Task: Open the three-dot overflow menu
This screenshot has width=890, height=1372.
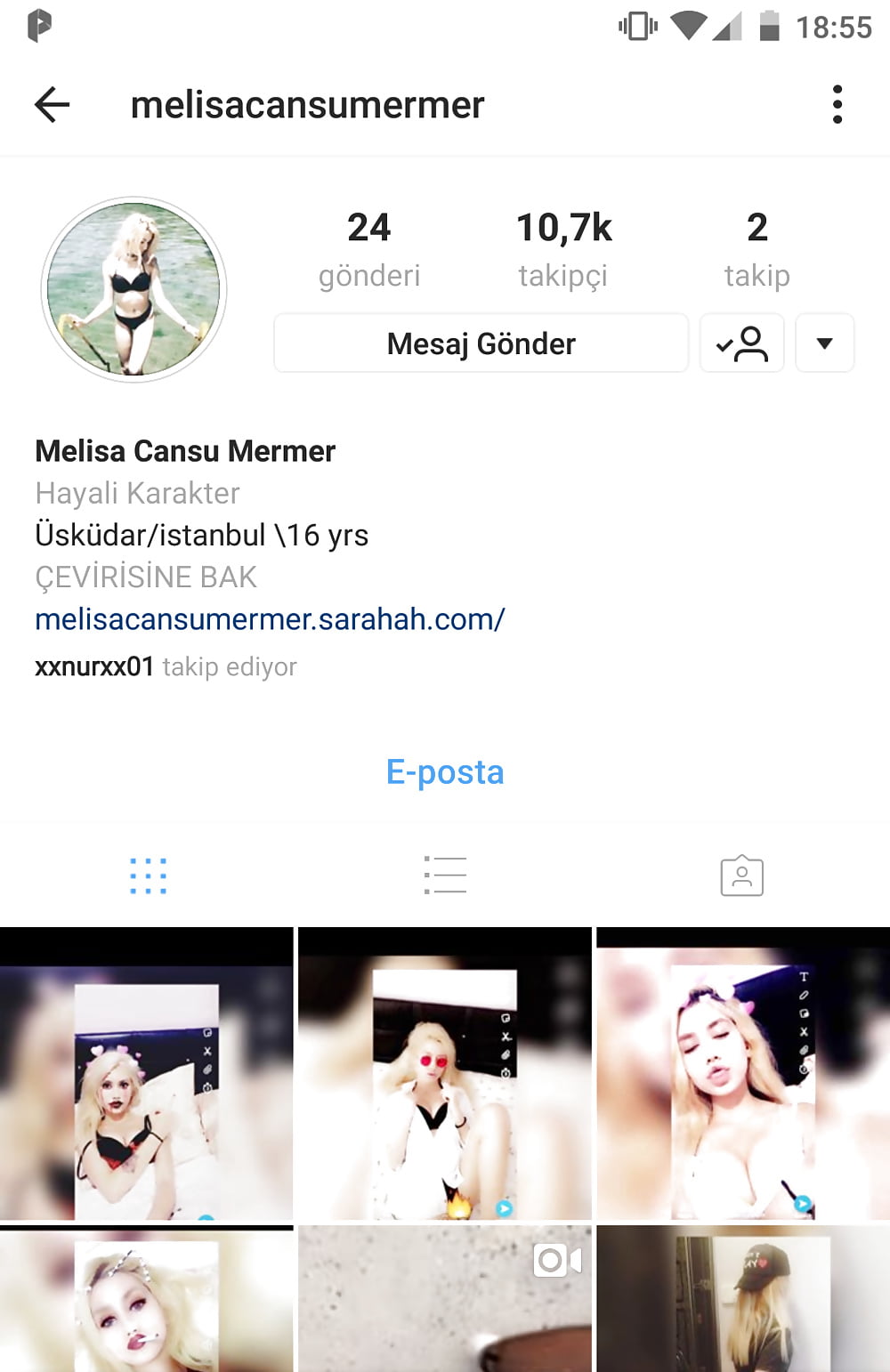Action: click(837, 105)
